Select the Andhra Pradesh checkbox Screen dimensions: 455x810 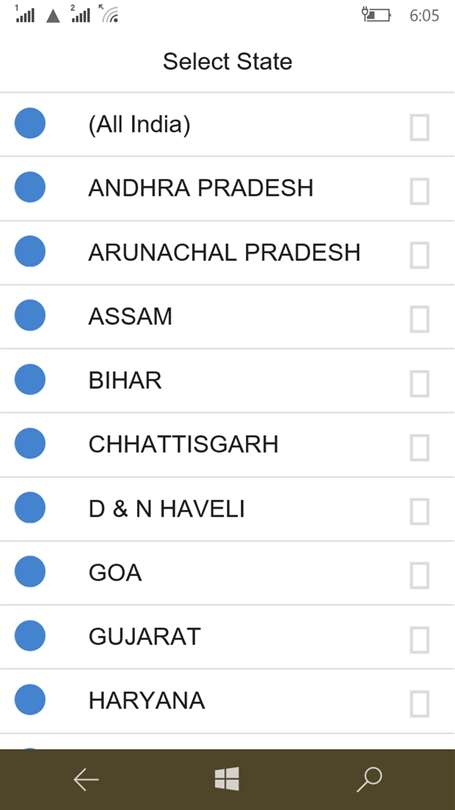coord(419,192)
